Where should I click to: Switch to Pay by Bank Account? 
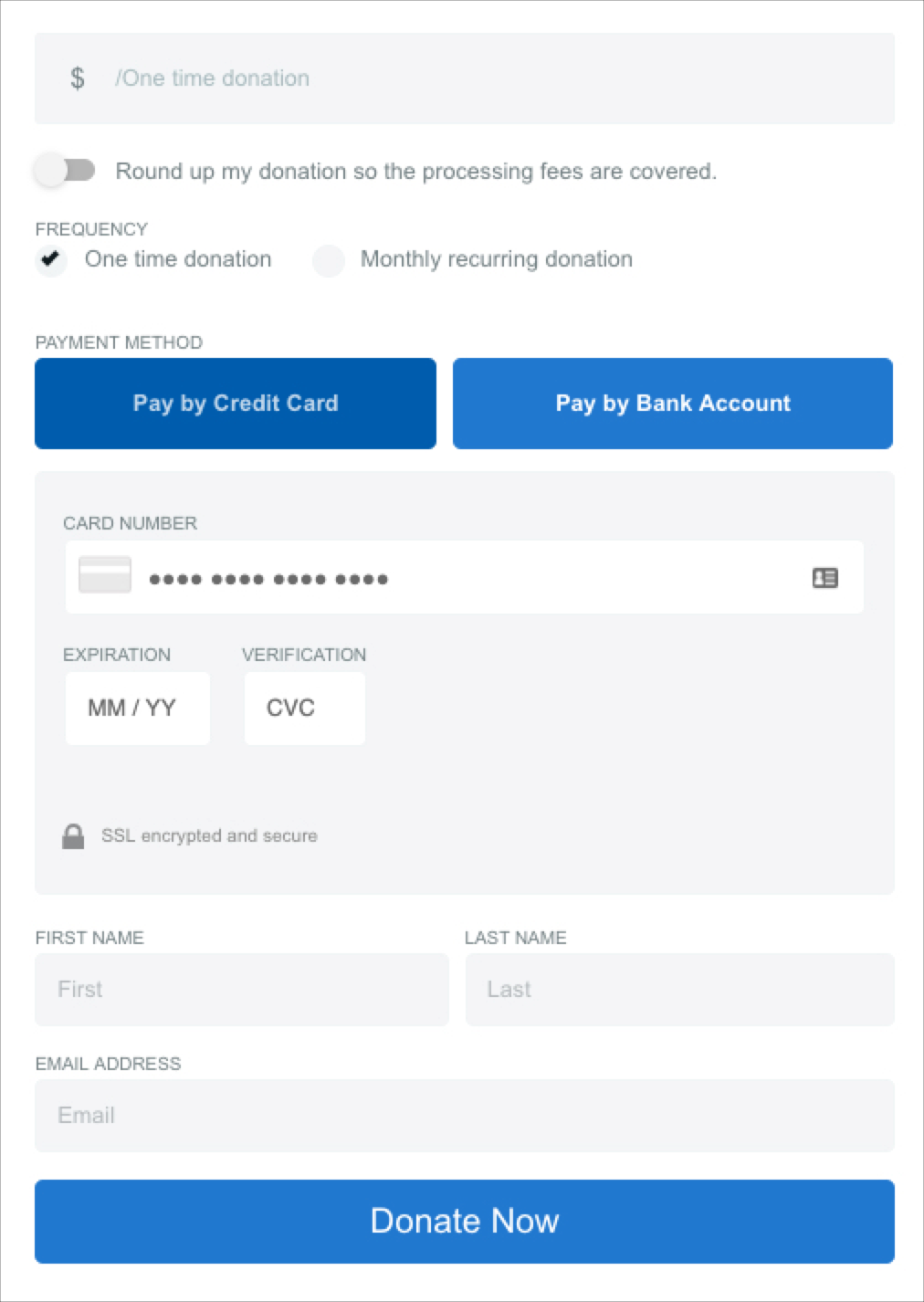(673, 404)
